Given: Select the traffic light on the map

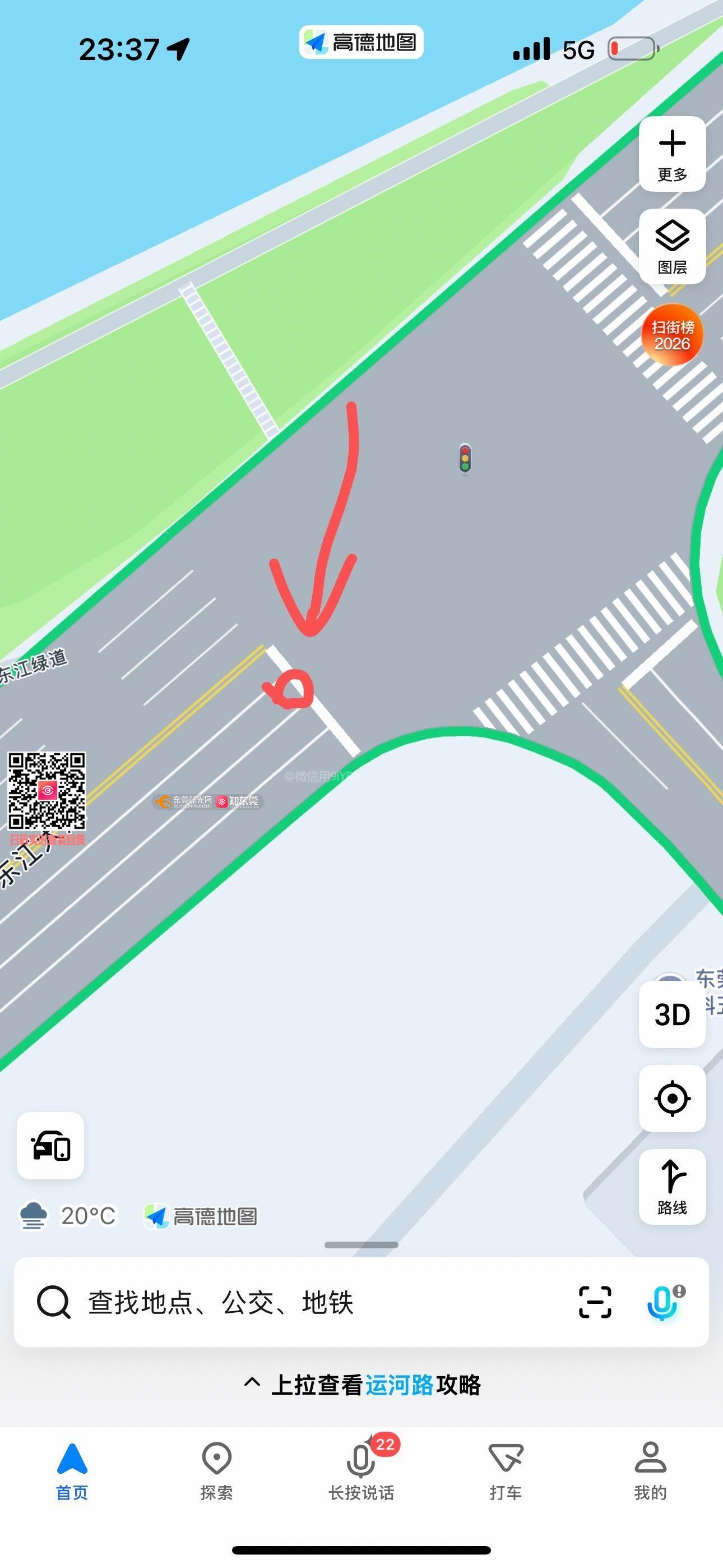Looking at the screenshot, I should pyautogui.click(x=465, y=458).
